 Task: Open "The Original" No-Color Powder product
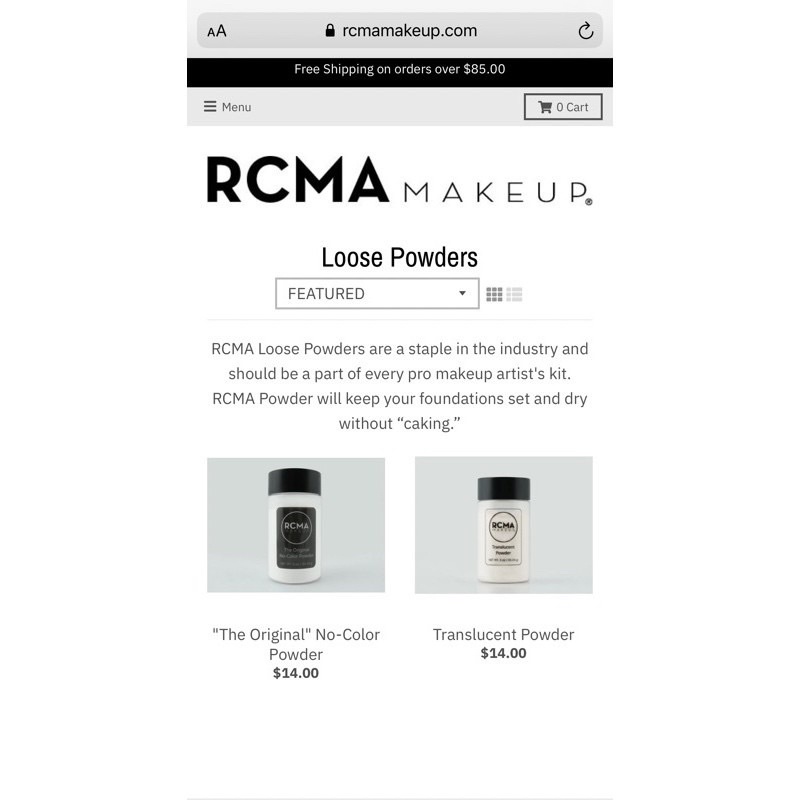(296, 525)
